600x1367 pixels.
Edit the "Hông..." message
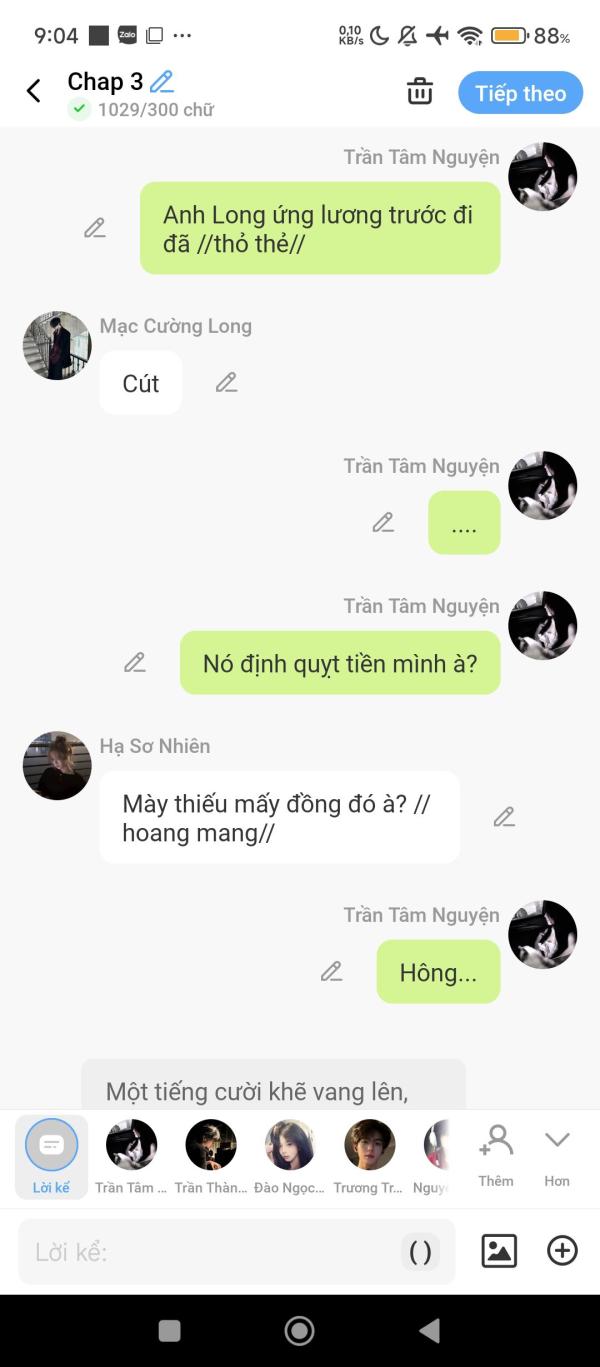pos(331,971)
